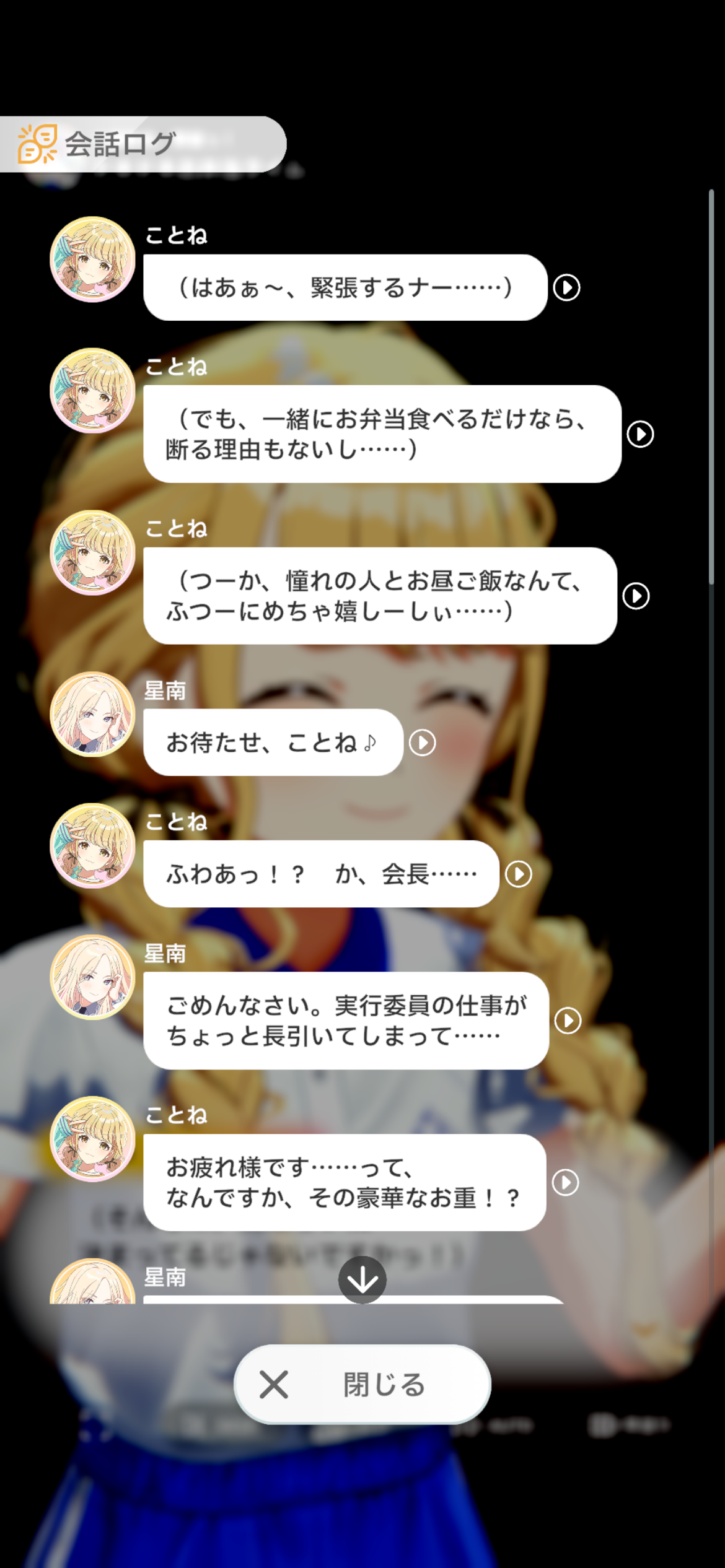Image resolution: width=725 pixels, height=1568 pixels.
Task: Play 星南's ごめんなさい voice line
Action: point(568,1021)
